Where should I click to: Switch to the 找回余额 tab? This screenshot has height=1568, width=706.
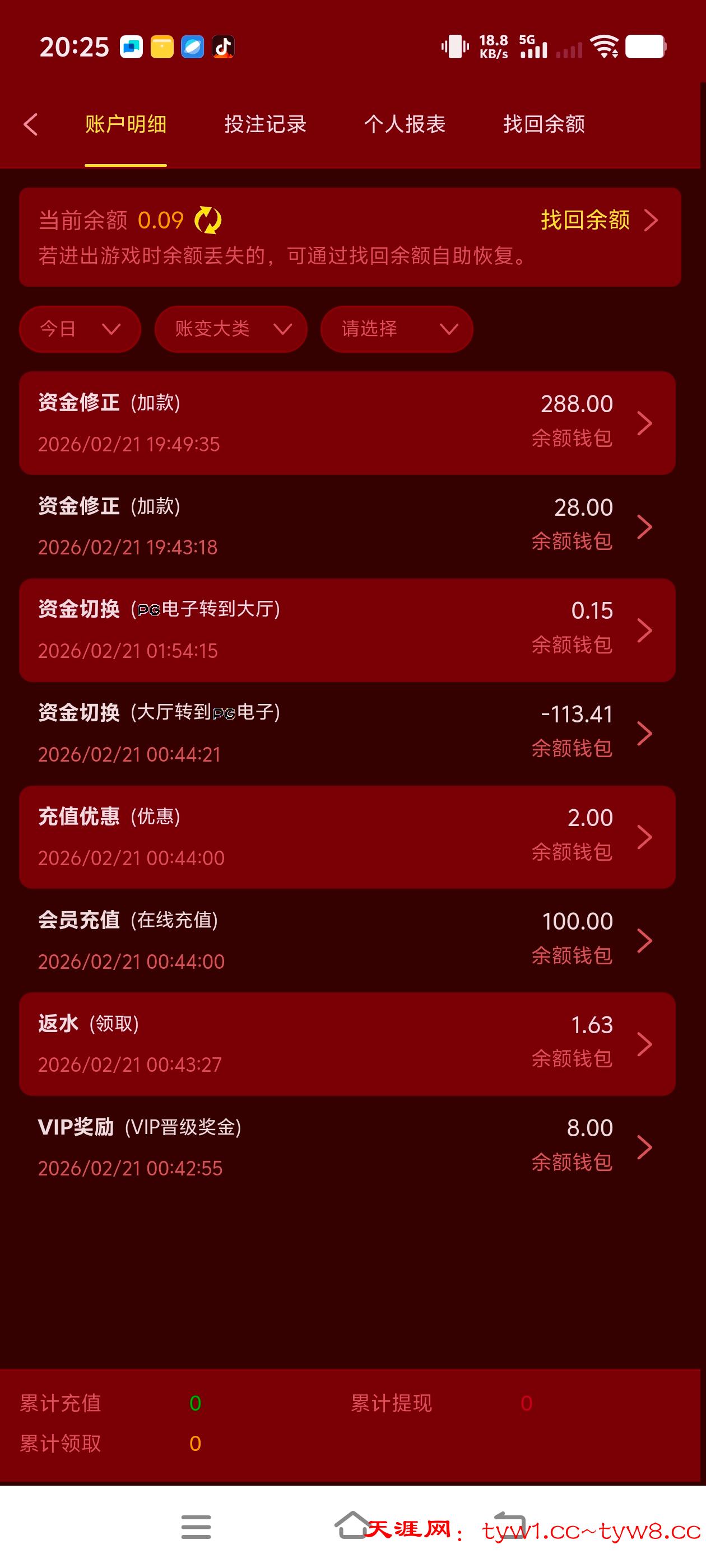544,124
